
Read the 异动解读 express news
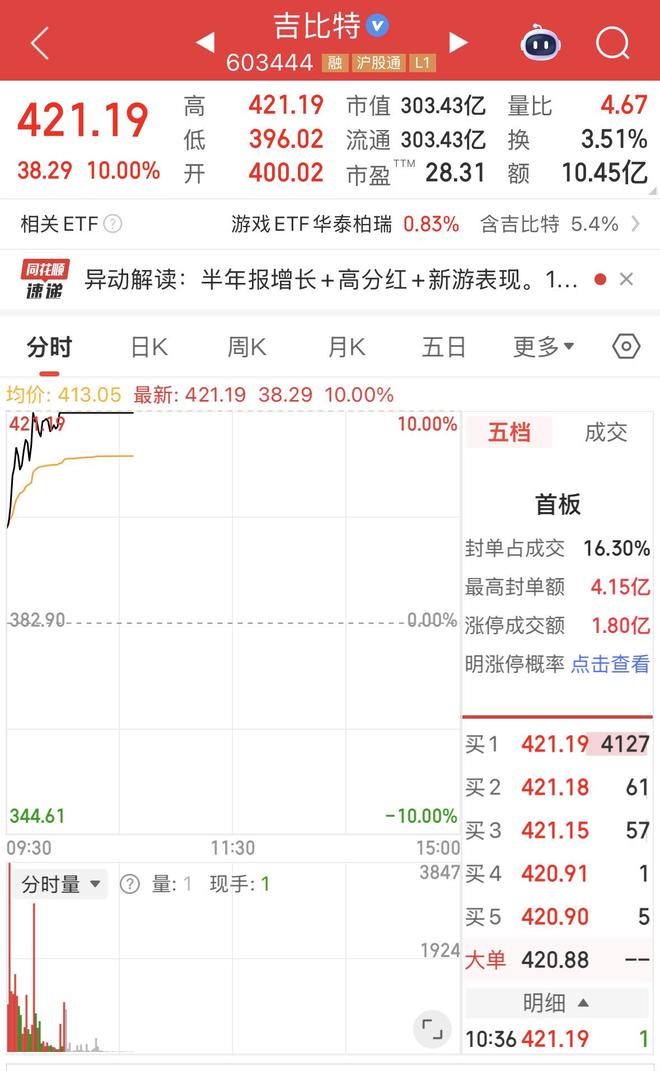pyautogui.click(x=330, y=280)
